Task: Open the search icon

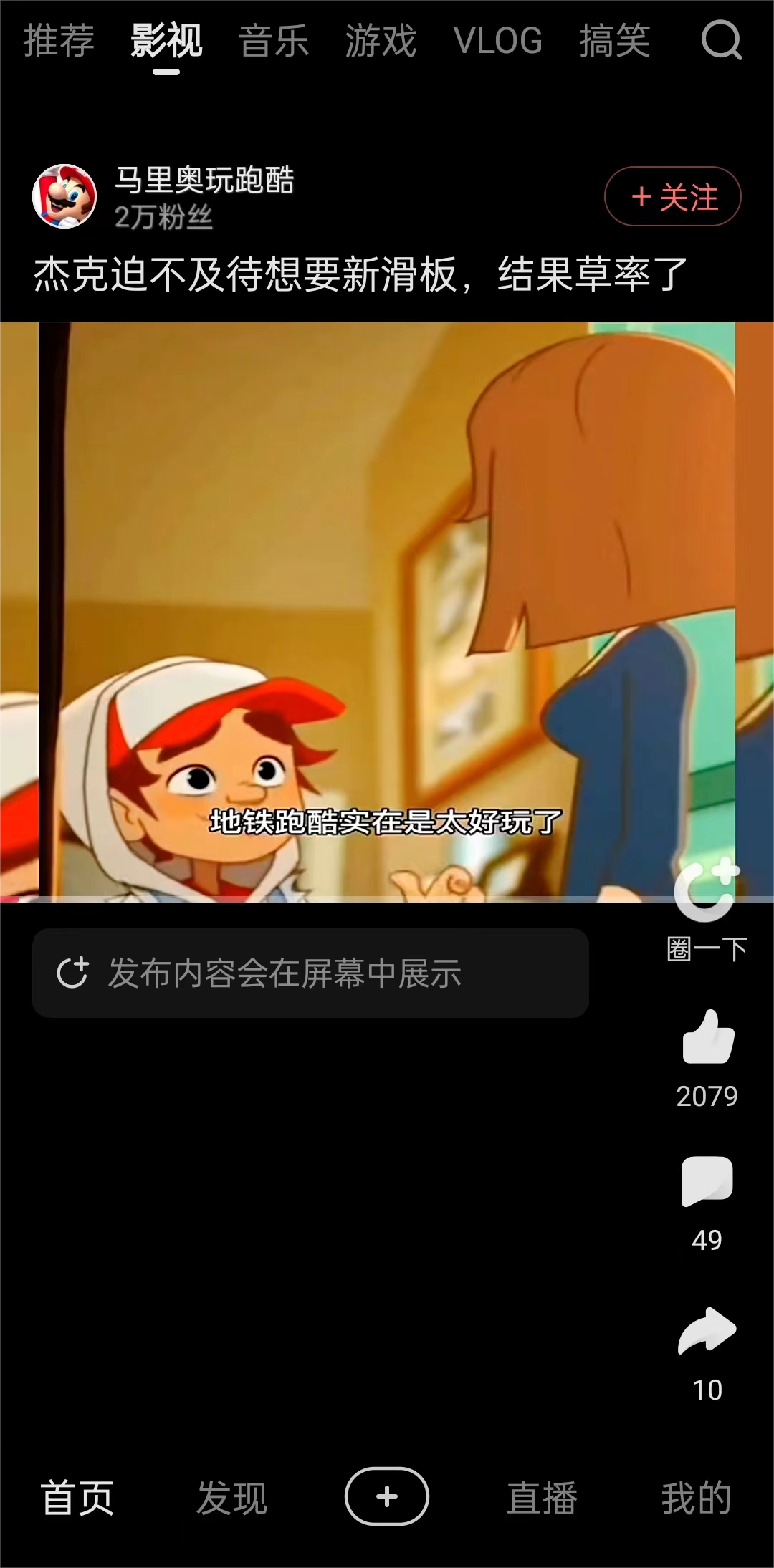Action: pos(721,40)
